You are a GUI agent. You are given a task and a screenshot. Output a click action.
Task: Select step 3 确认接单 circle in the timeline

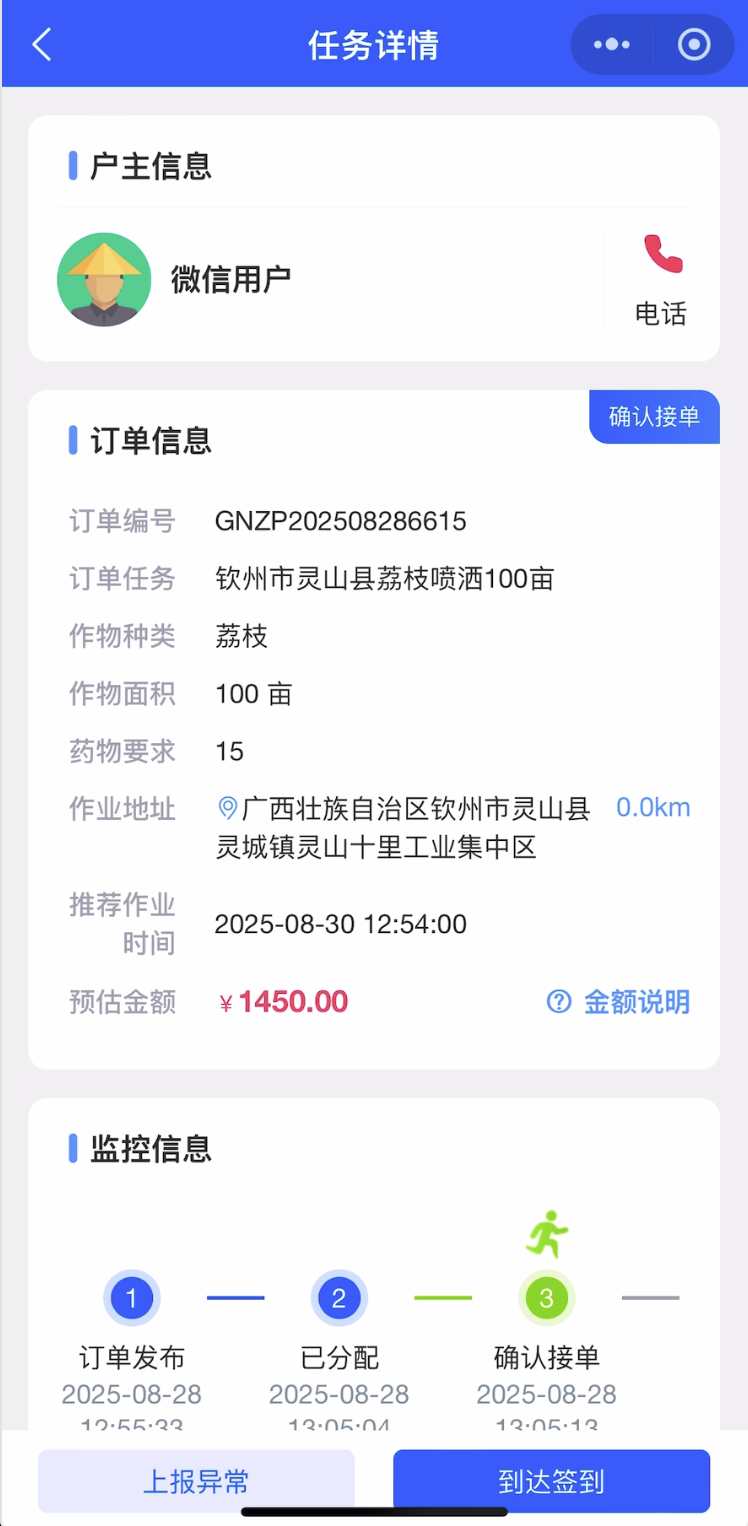click(x=546, y=1297)
